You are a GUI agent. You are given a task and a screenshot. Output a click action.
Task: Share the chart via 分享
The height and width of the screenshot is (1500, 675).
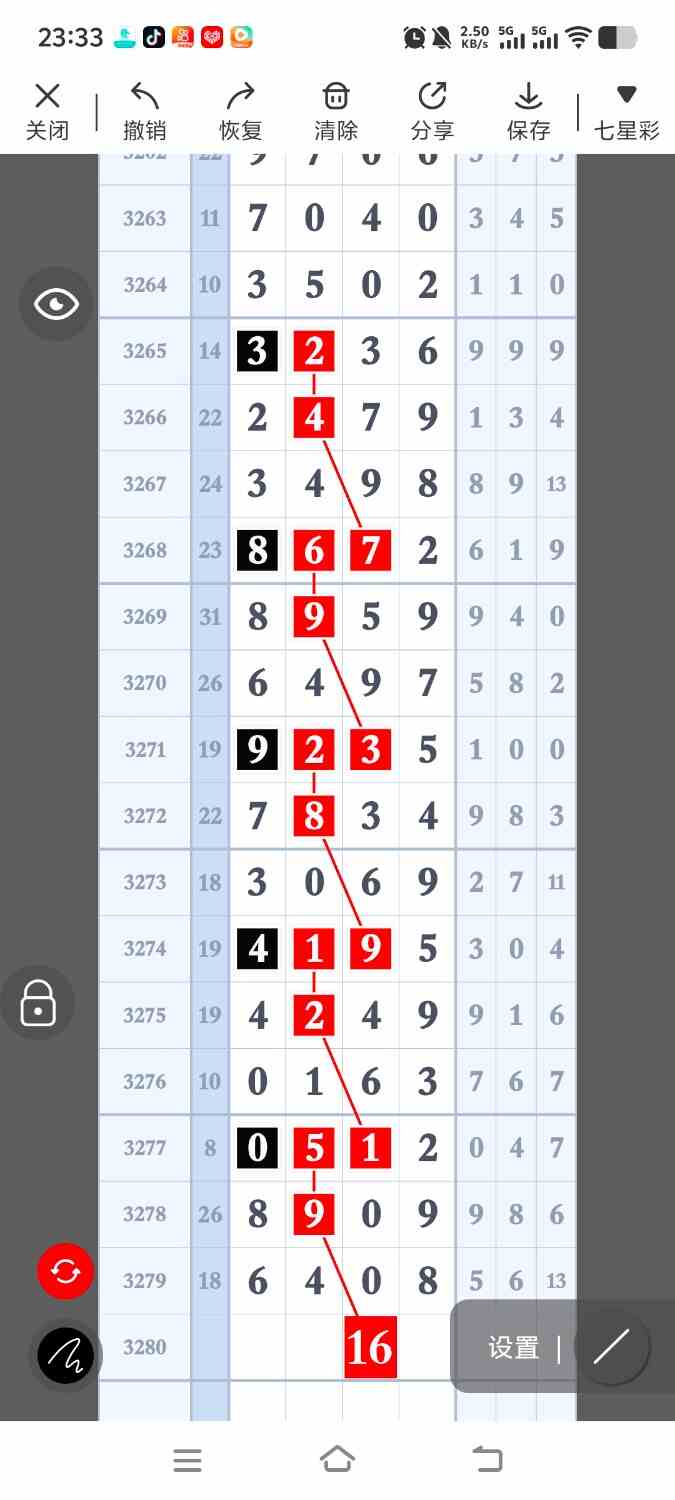tap(432, 112)
